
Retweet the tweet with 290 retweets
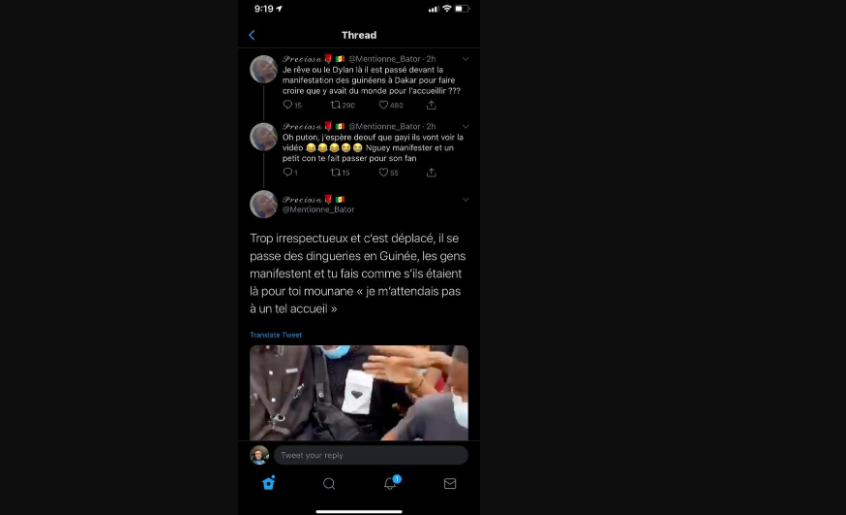336,105
